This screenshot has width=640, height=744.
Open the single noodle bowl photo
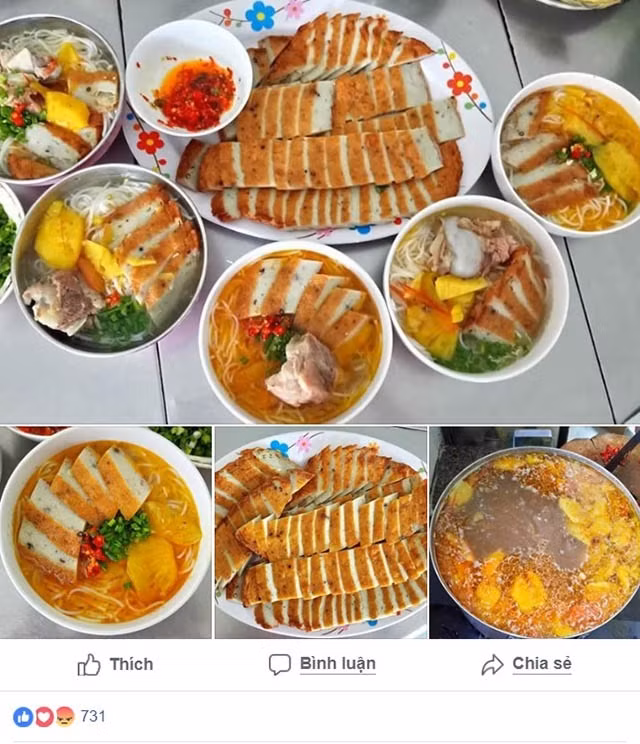(105, 532)
